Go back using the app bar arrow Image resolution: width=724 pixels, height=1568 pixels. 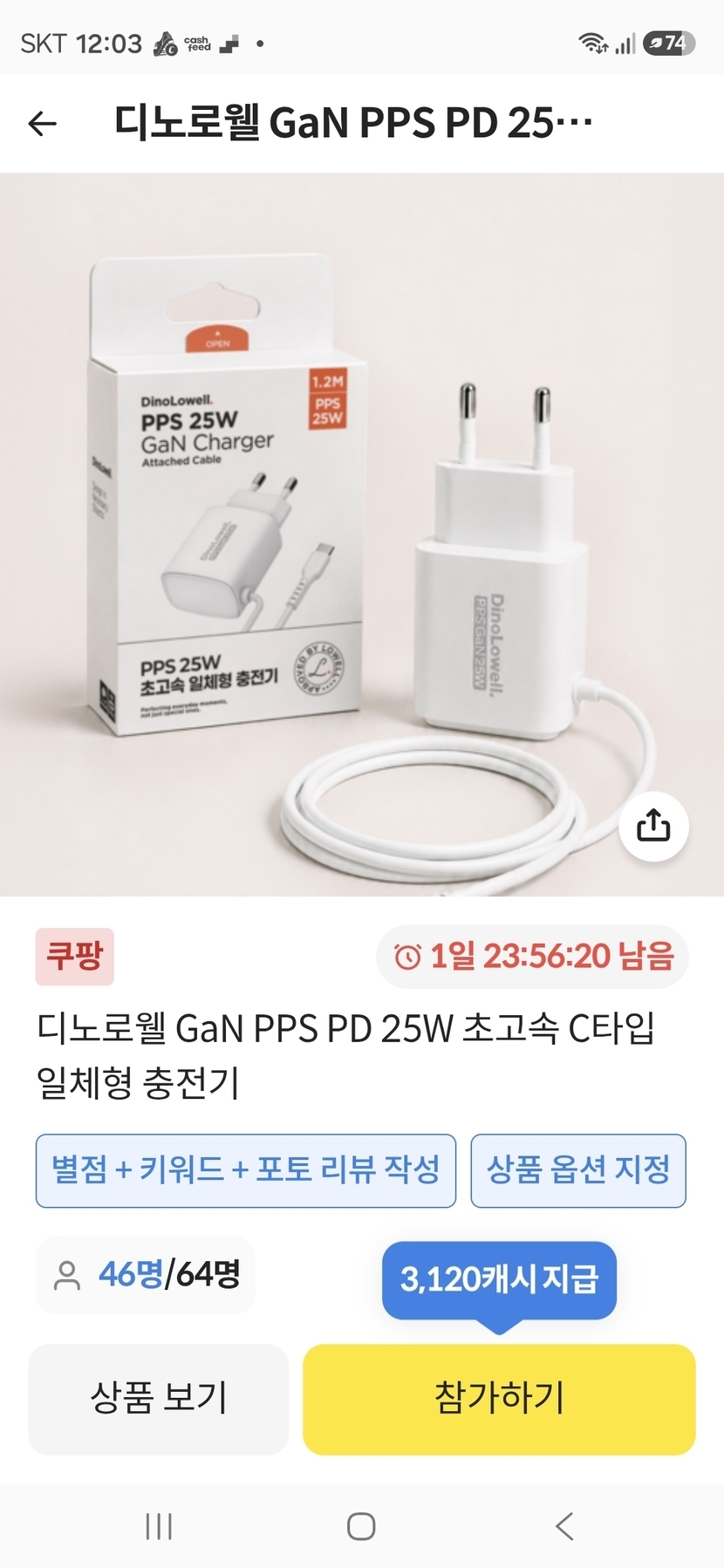click(43, 124)
